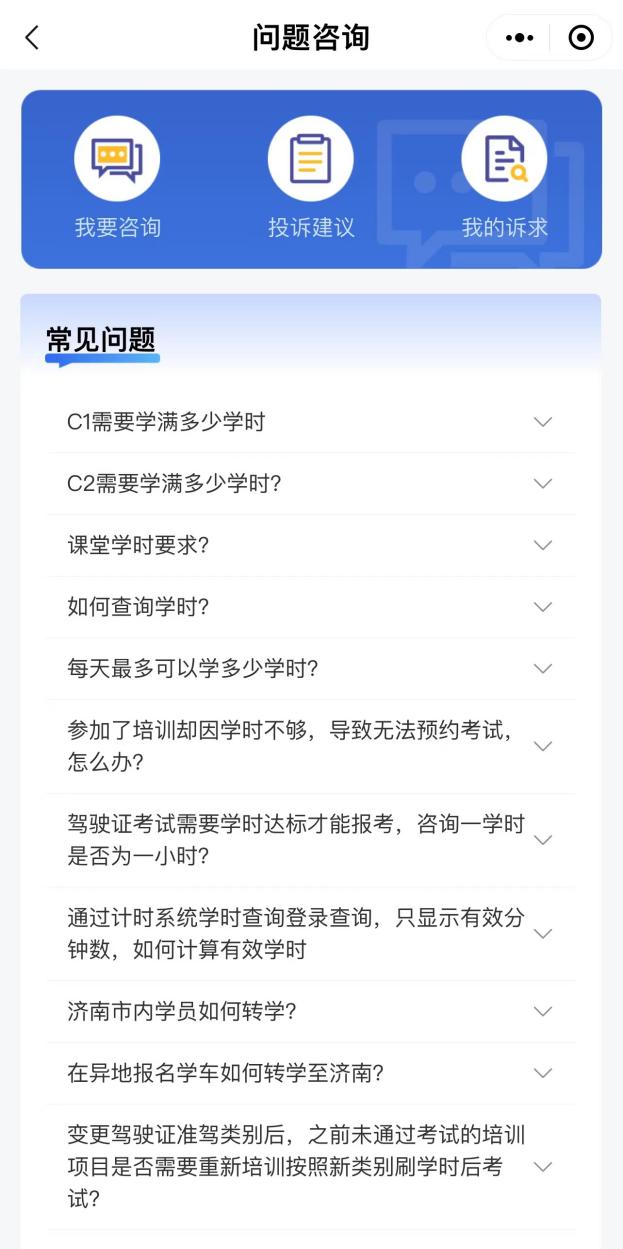
Task: Expand the question about 学时不够无法预约考试
Action: click(311, 747)
